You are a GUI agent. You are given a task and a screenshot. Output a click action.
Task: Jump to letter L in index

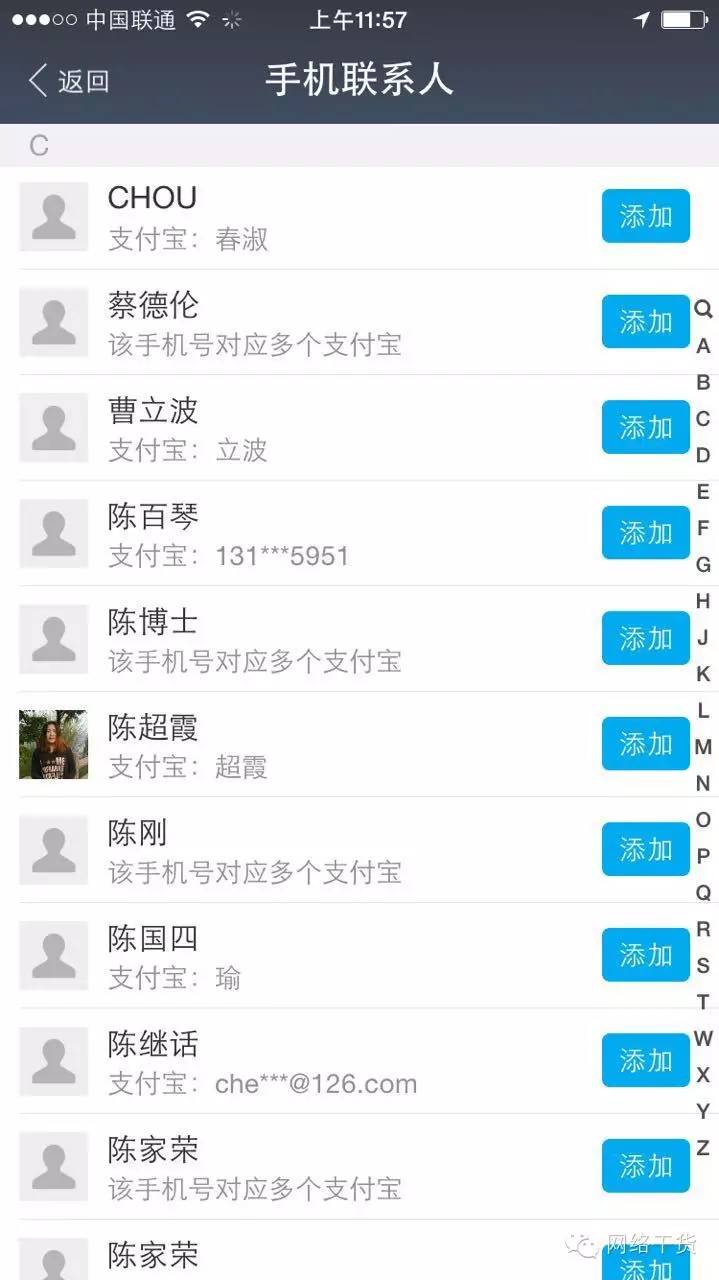703,711
